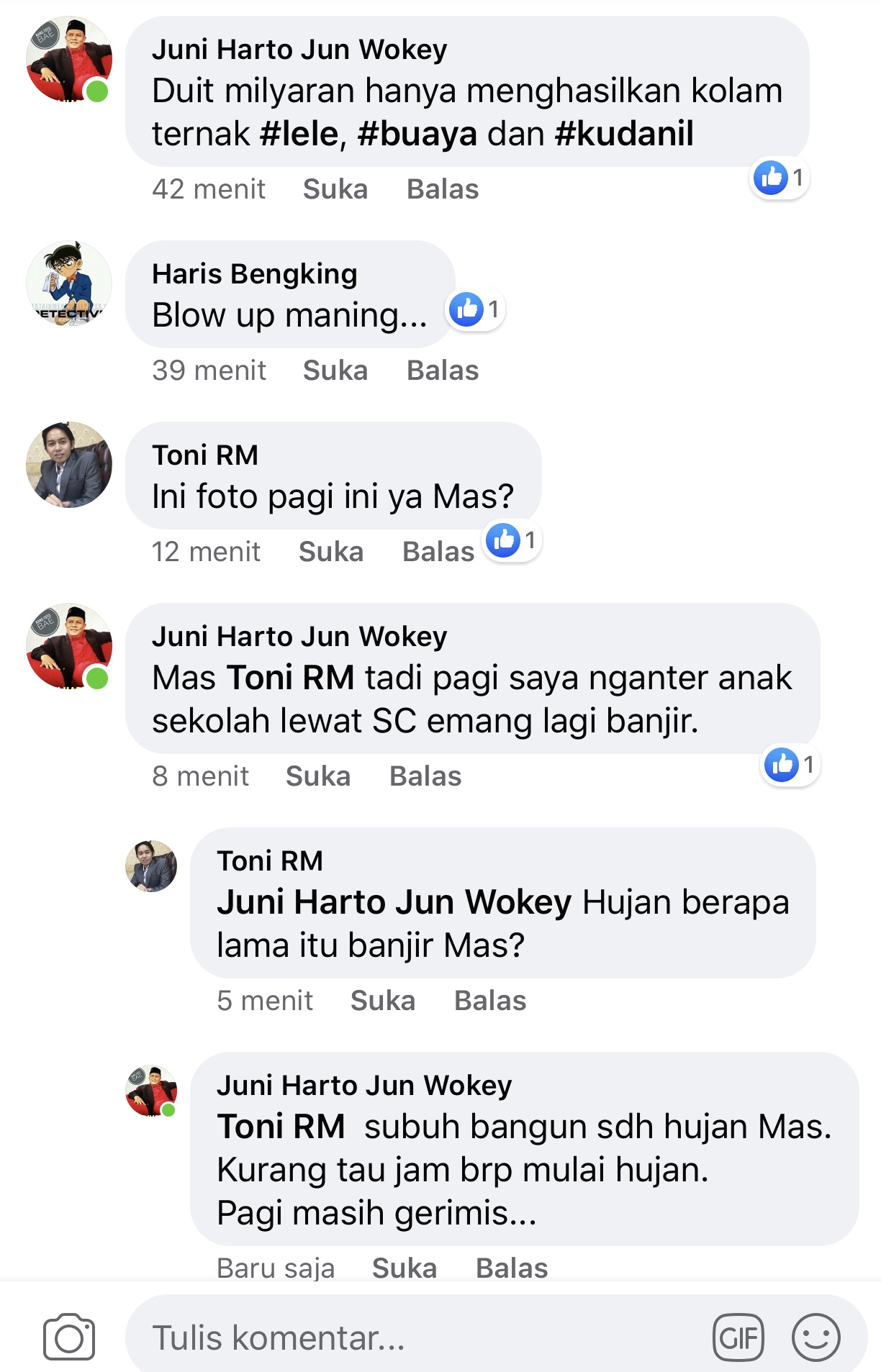Open Haris Bengking's profile picture
Image resolution: width=881 pixels, height=1372 pixels.
[x=69, y=283]
